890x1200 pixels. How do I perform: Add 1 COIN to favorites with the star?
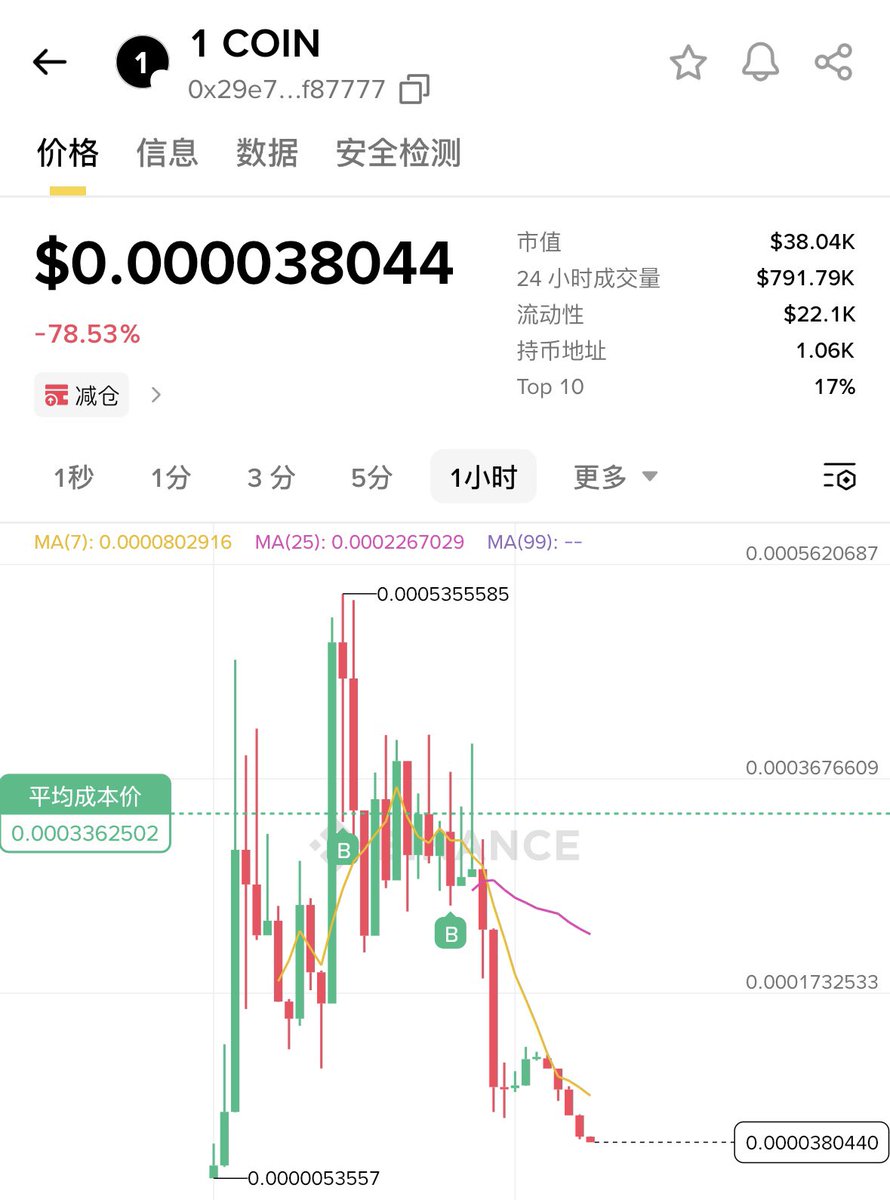688,63
